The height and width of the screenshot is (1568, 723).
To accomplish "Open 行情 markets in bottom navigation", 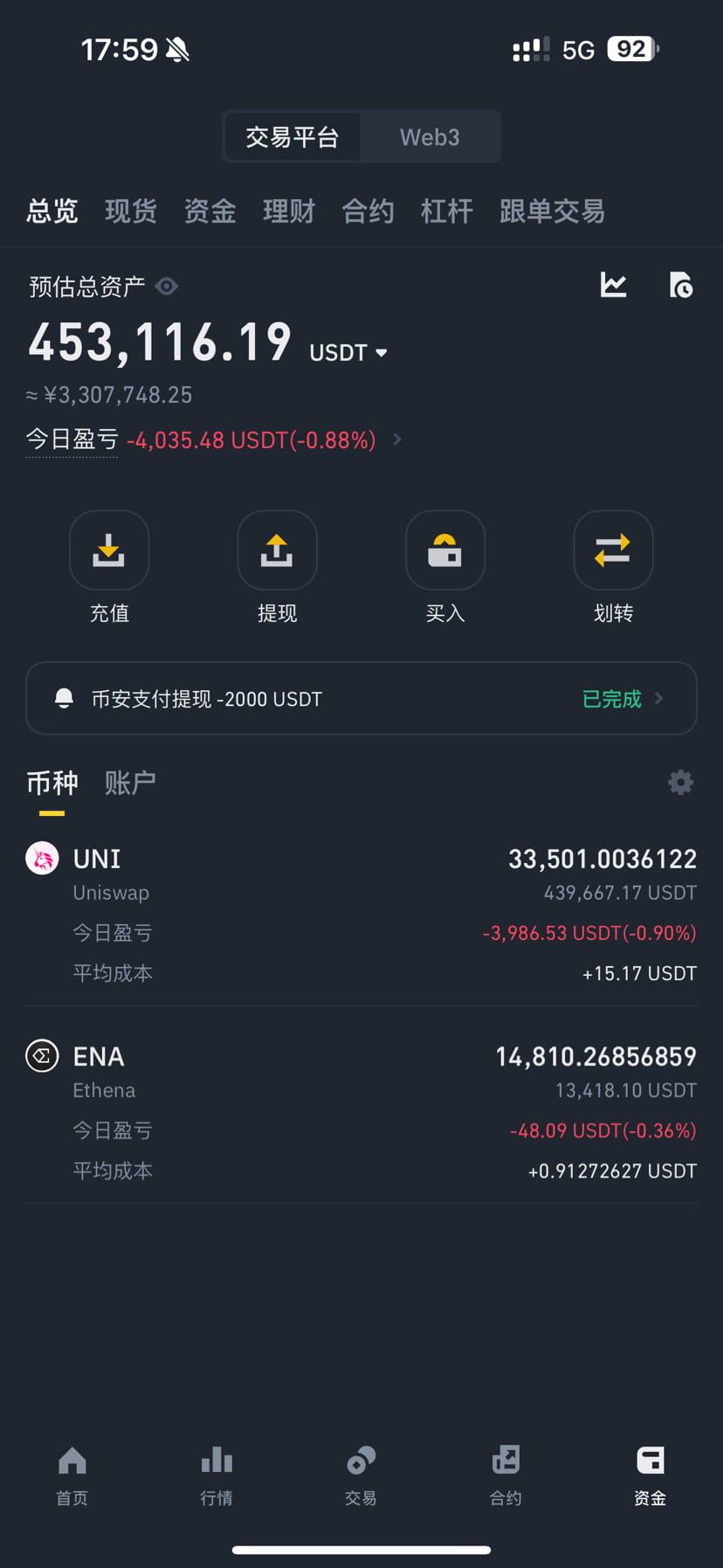I will 217,1475.
